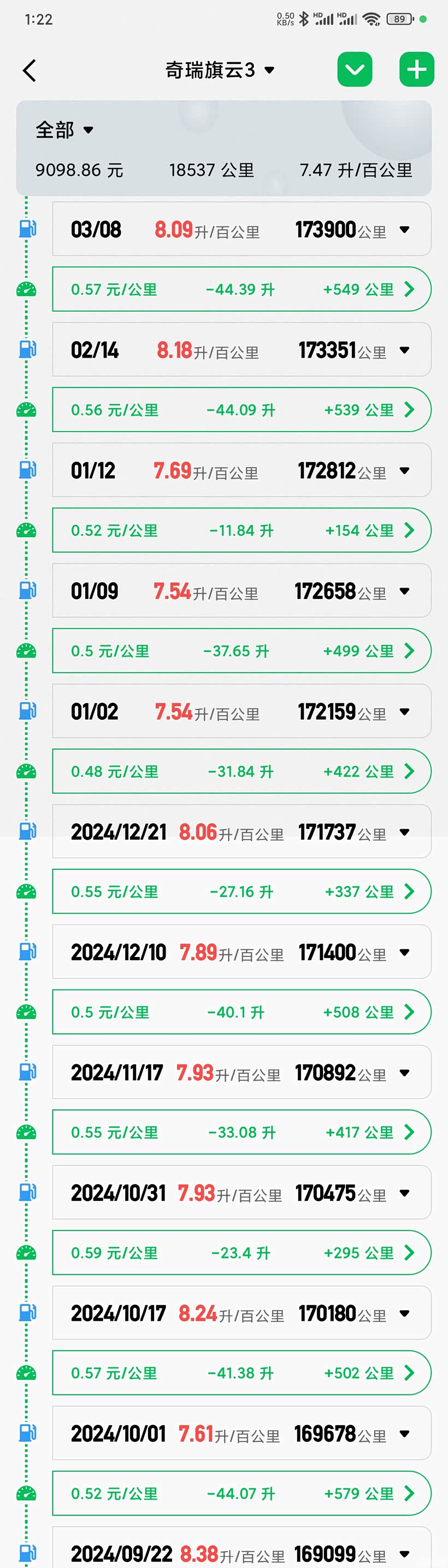The width and height of the screenshot is (448, 1568).
Task: Open the +337 公里 trip segment
Action: [409, 891]
